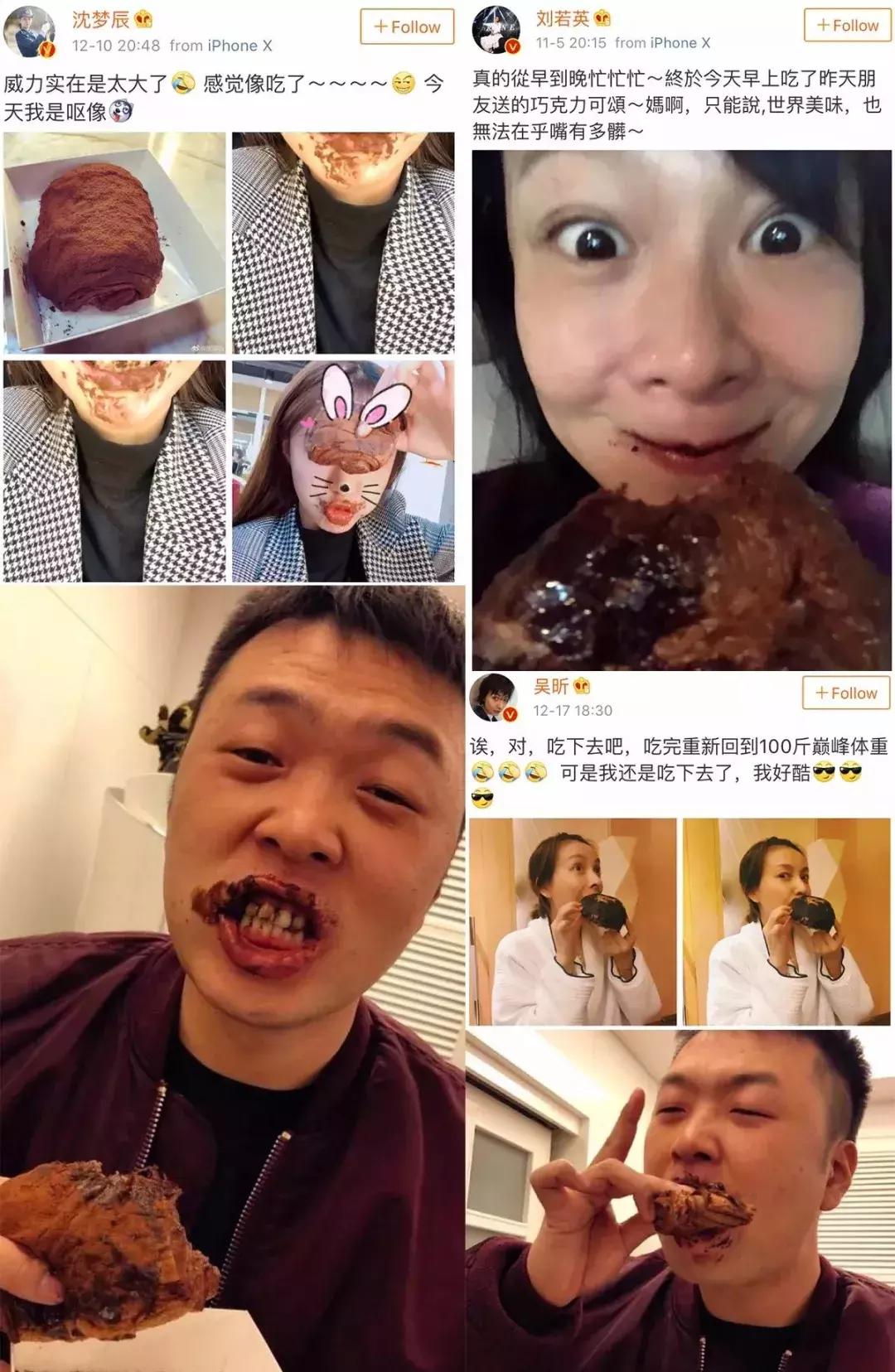Screen dimensions: 895x1372
Task: Follow 刘若英 using the Follow button
Action: pyautogui.click(x=847, y=26)
